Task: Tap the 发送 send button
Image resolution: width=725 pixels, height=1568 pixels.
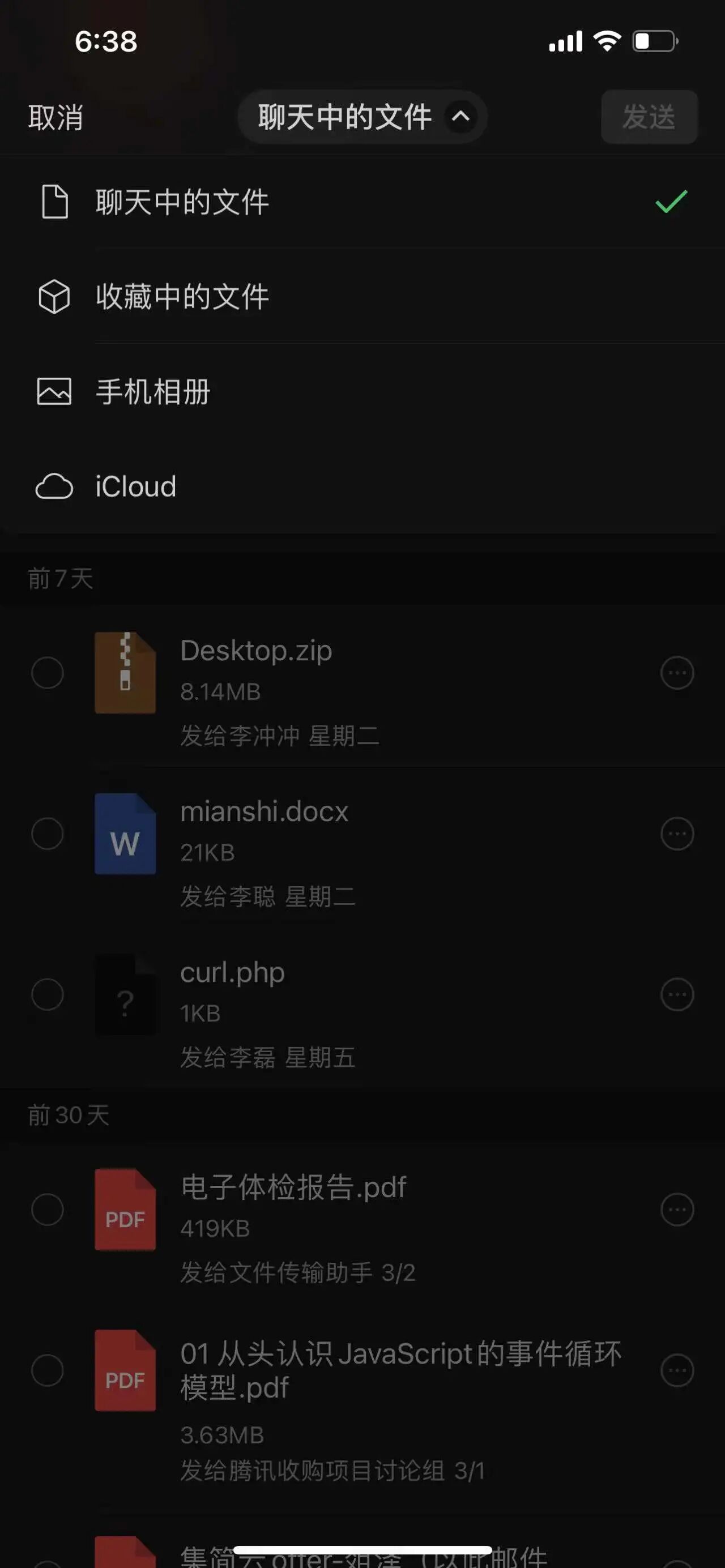Action: (649, 117)
